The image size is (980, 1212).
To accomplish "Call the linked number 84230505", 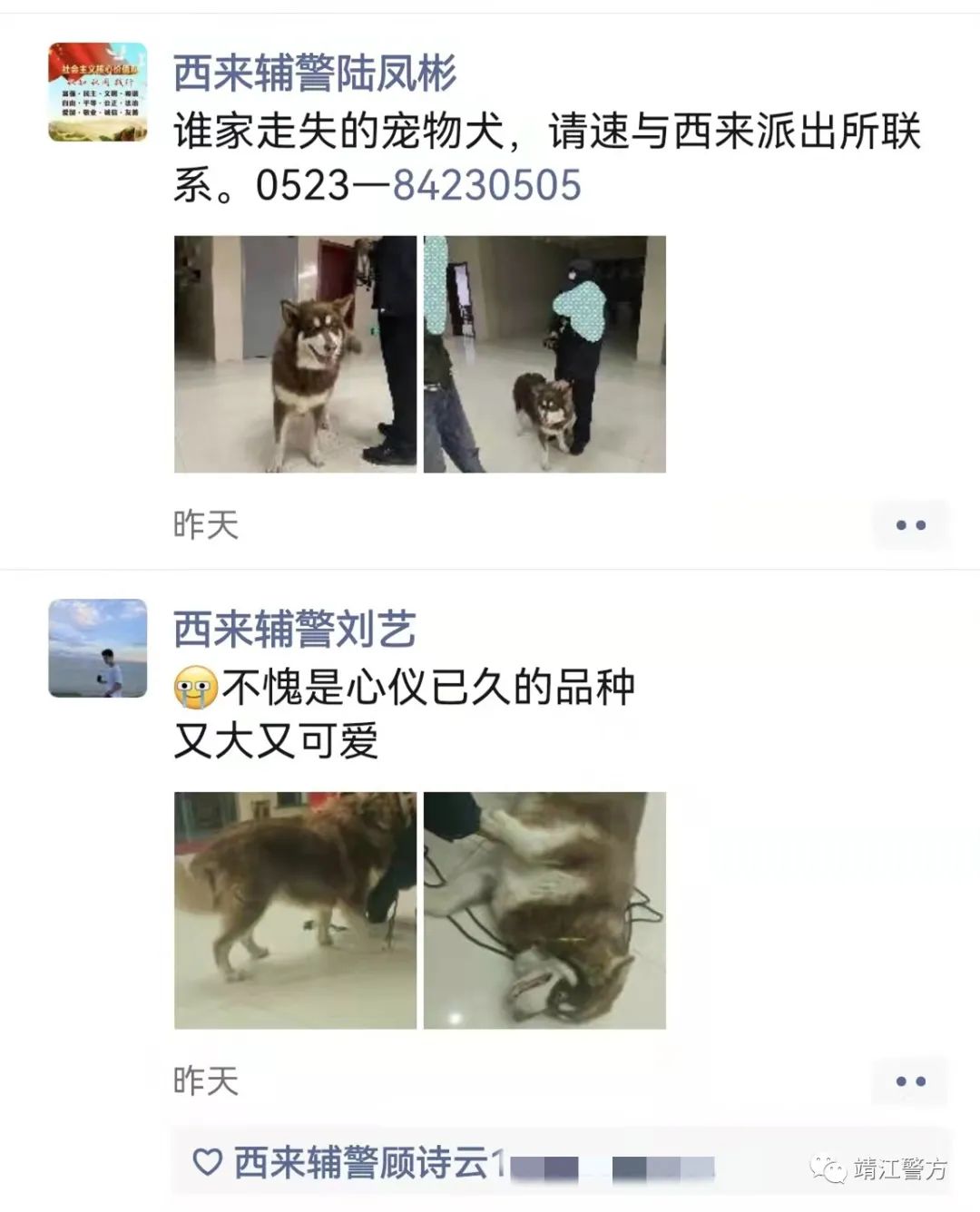I will (486, 185).
